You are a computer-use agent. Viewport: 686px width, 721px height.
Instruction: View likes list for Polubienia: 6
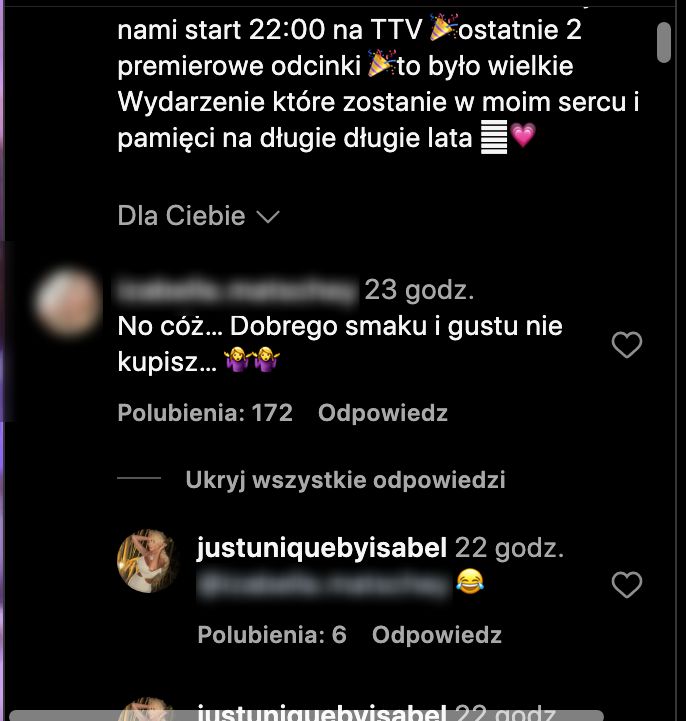coord(271,635)
